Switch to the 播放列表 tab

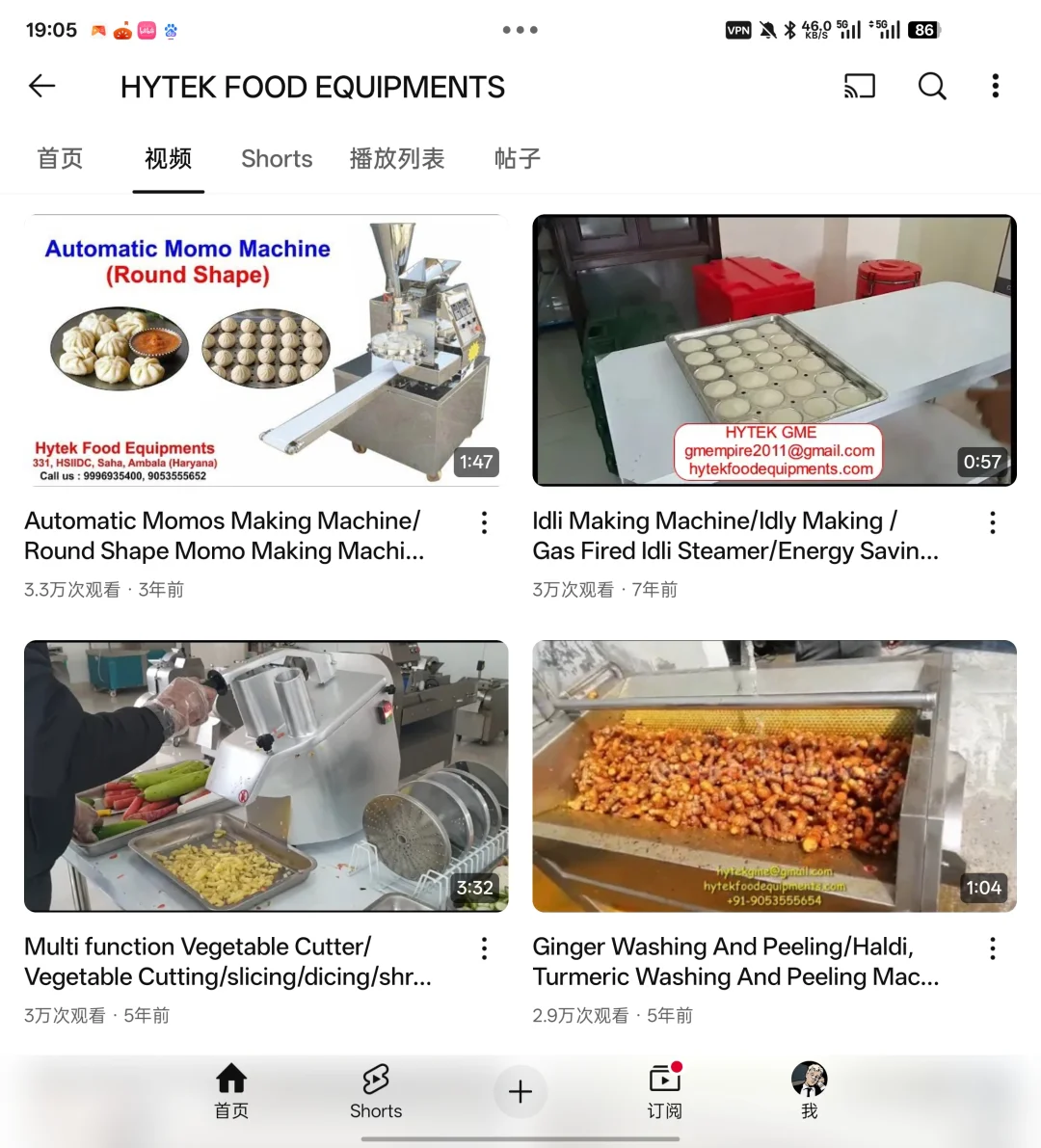click(x=396, y=159)
